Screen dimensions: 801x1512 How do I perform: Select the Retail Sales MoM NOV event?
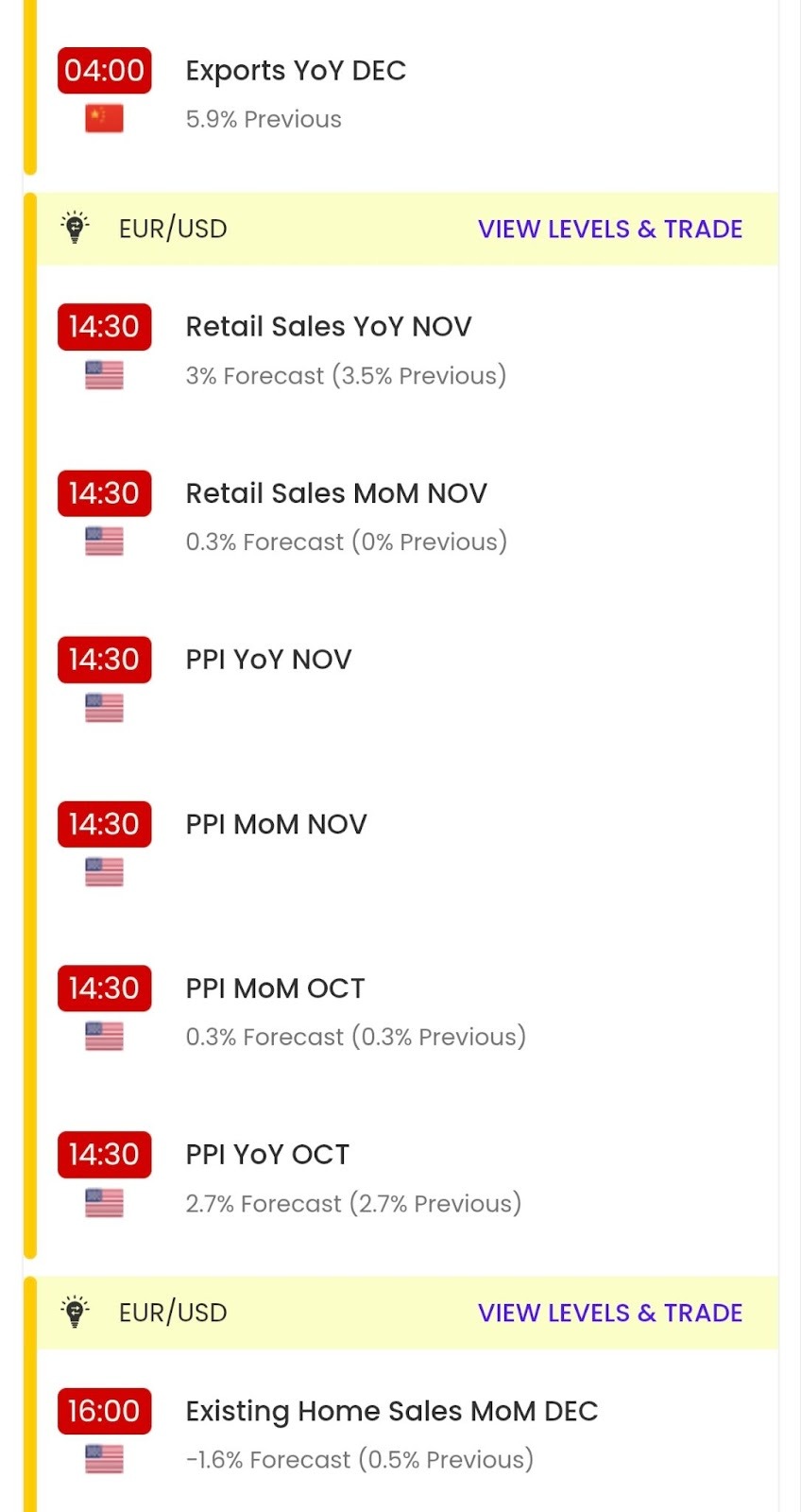coord(335,494)
